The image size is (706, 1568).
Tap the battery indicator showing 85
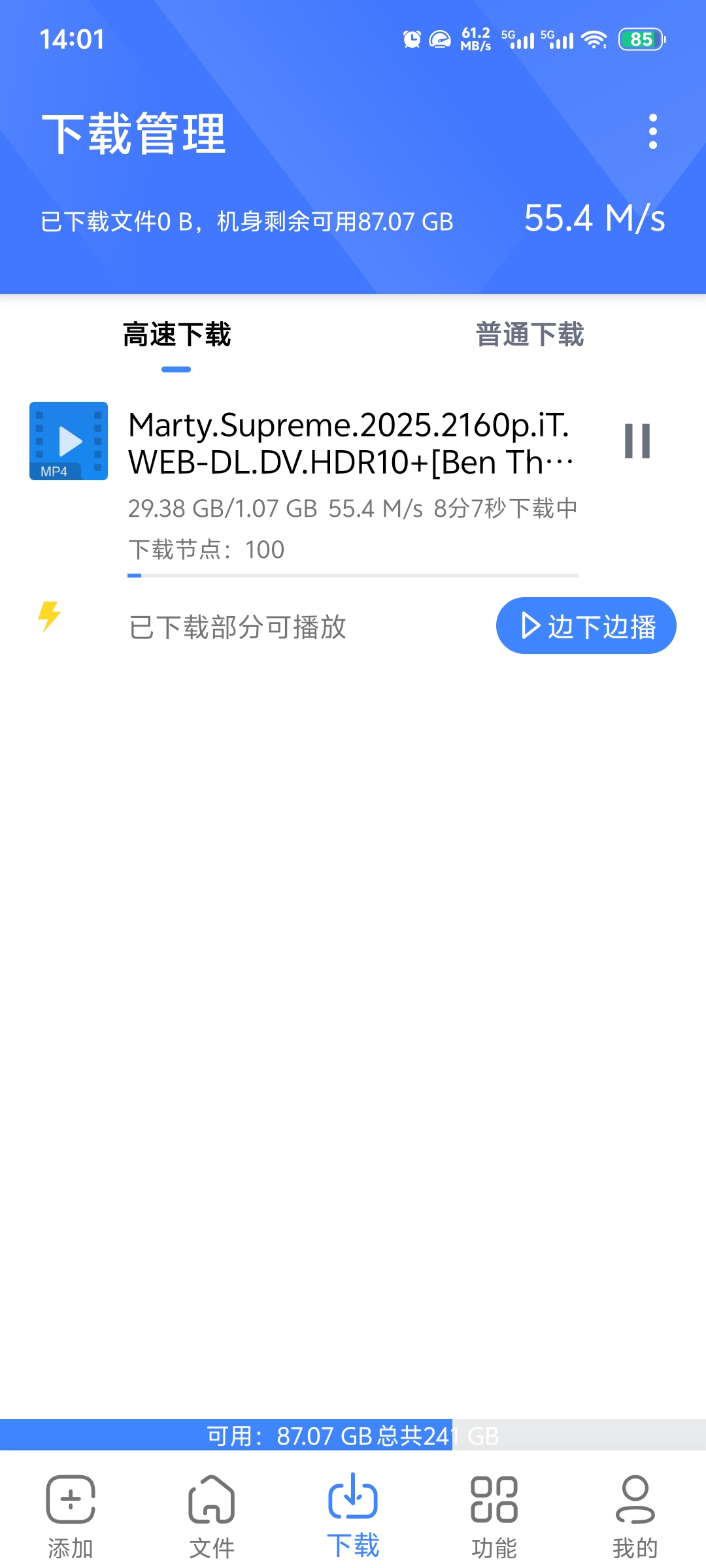click(x=639, y=41)
